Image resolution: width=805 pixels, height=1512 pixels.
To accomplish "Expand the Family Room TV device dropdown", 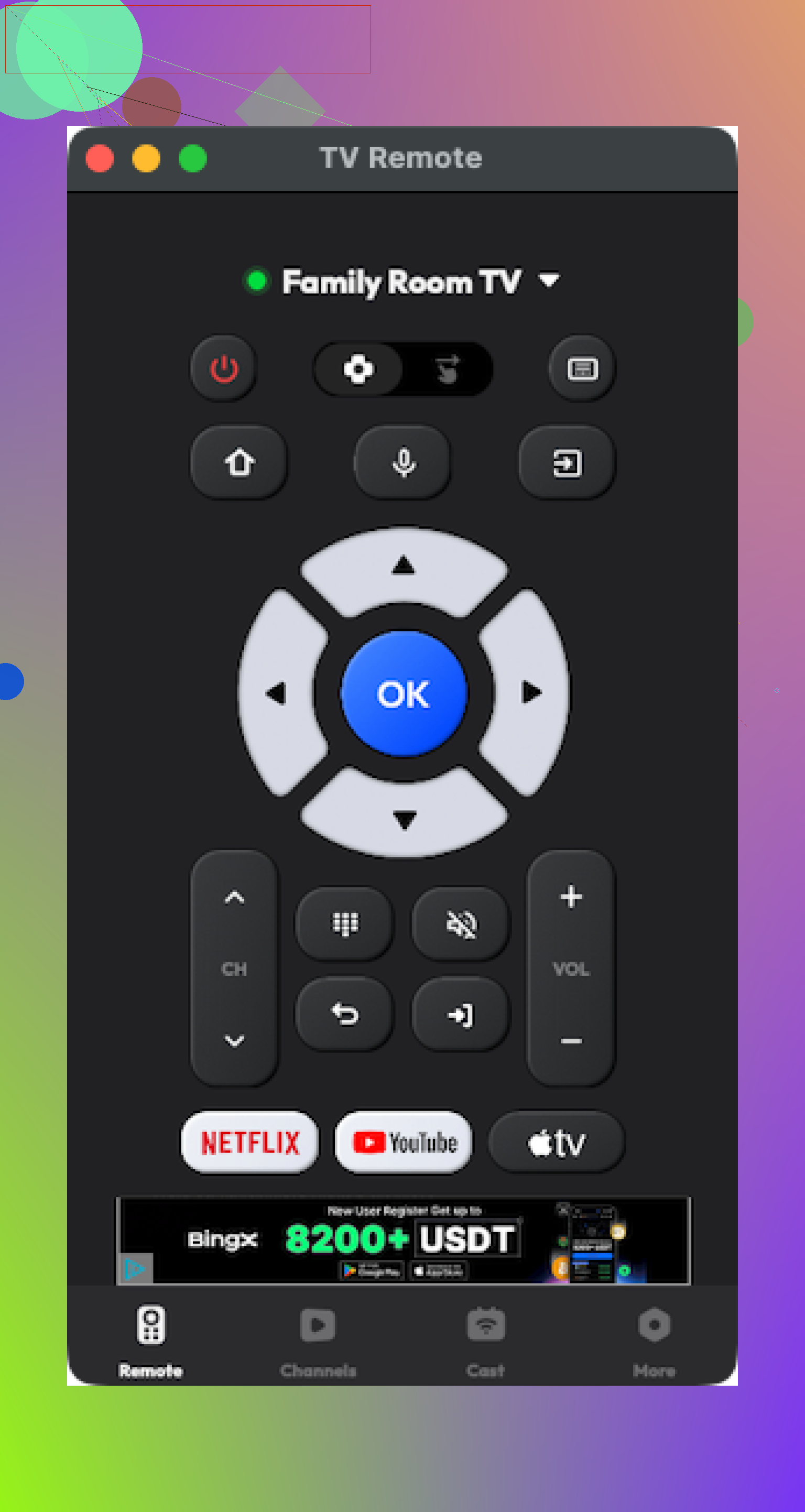I will click(549, 280).
